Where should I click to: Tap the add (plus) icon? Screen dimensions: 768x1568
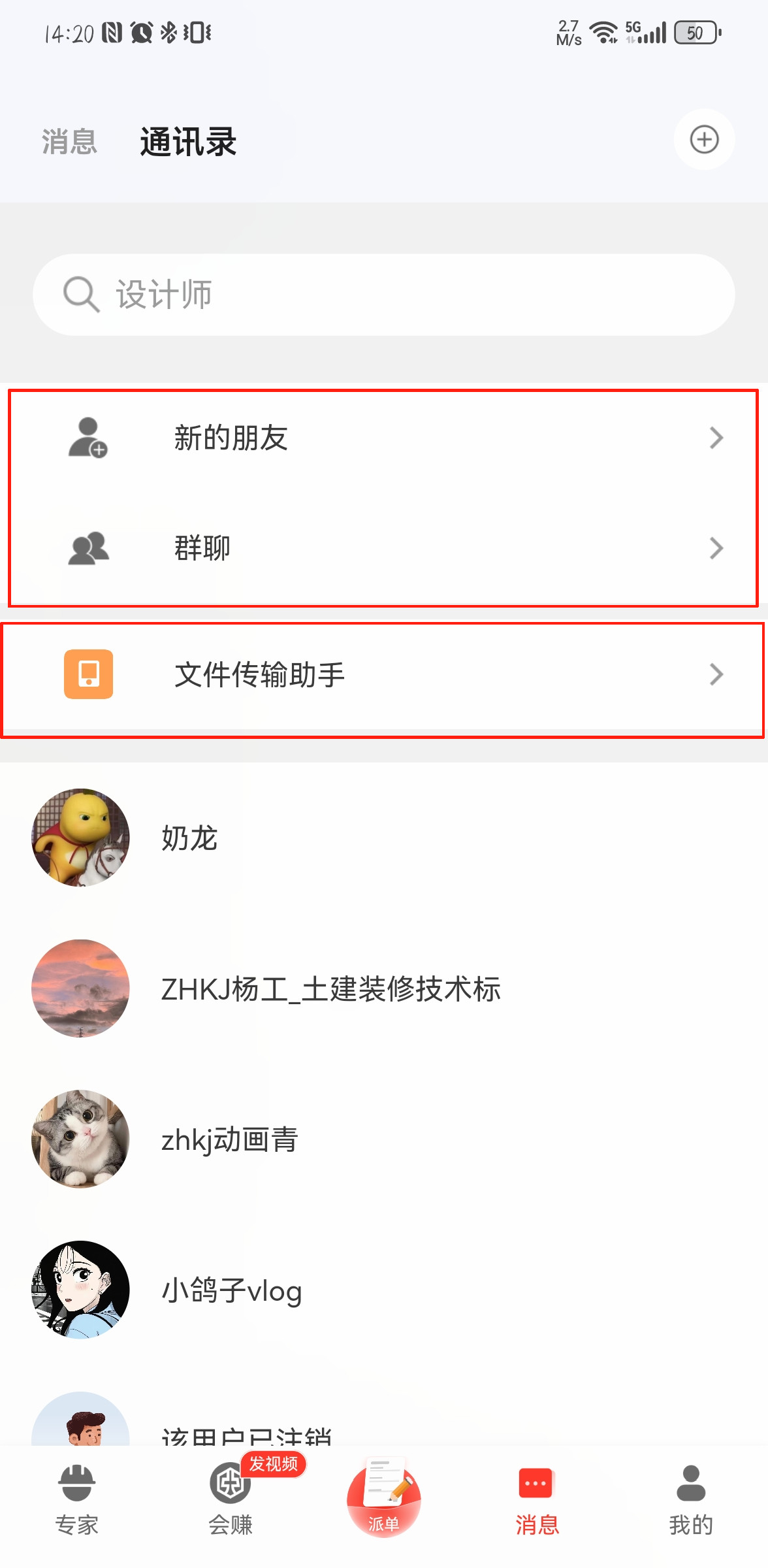(x=704, y=140)
